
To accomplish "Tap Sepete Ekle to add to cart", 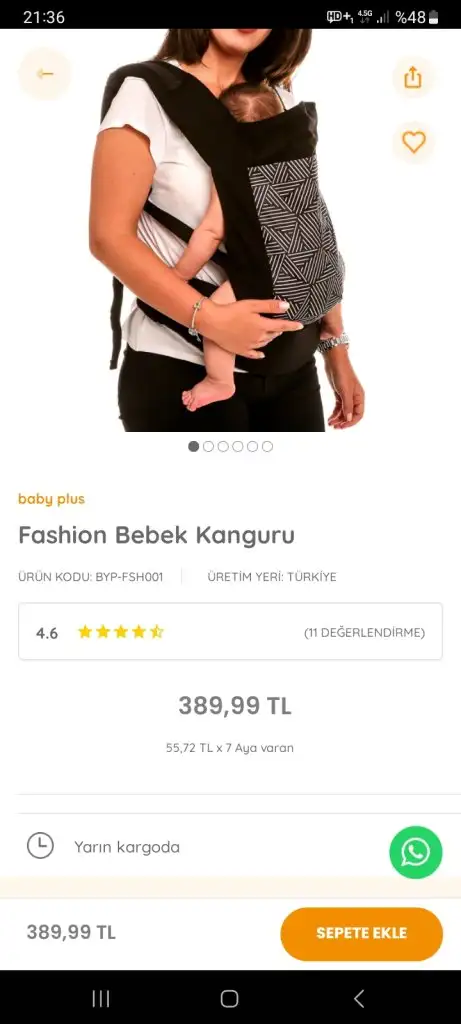I will pos(362,933).
